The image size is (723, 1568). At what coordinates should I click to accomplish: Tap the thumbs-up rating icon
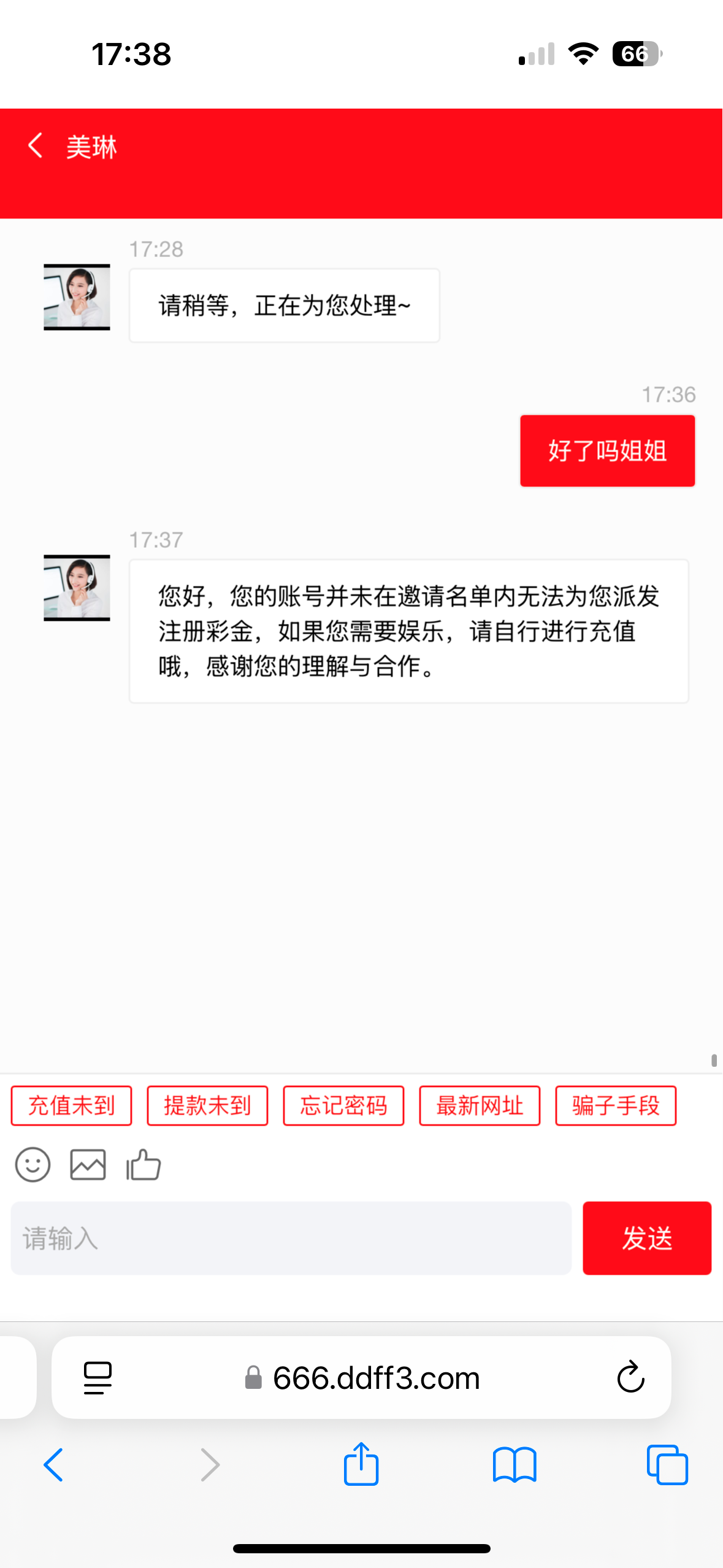[143, 1164]
